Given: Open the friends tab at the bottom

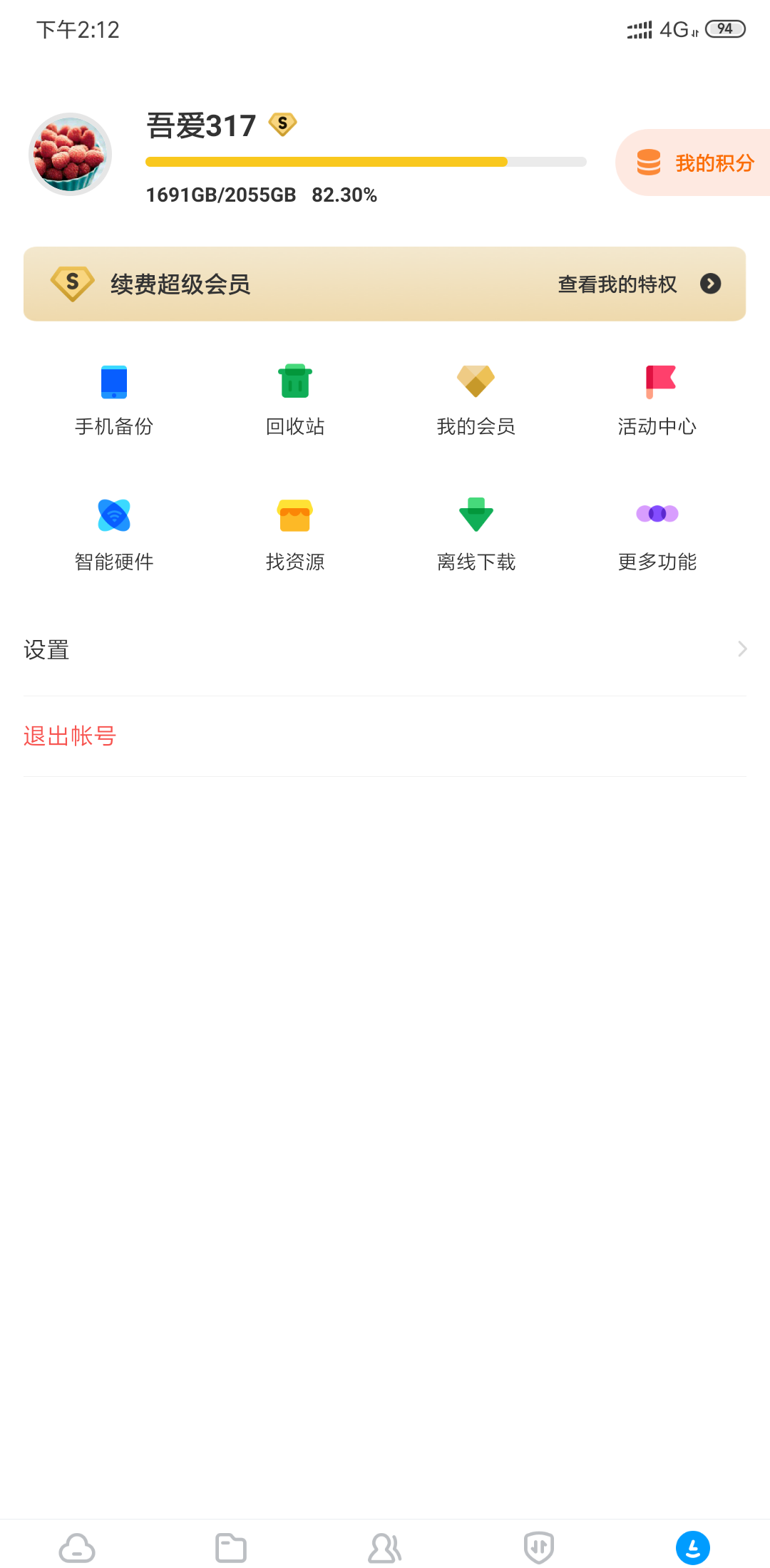Looking at the screenshot, I should 385,1547.
